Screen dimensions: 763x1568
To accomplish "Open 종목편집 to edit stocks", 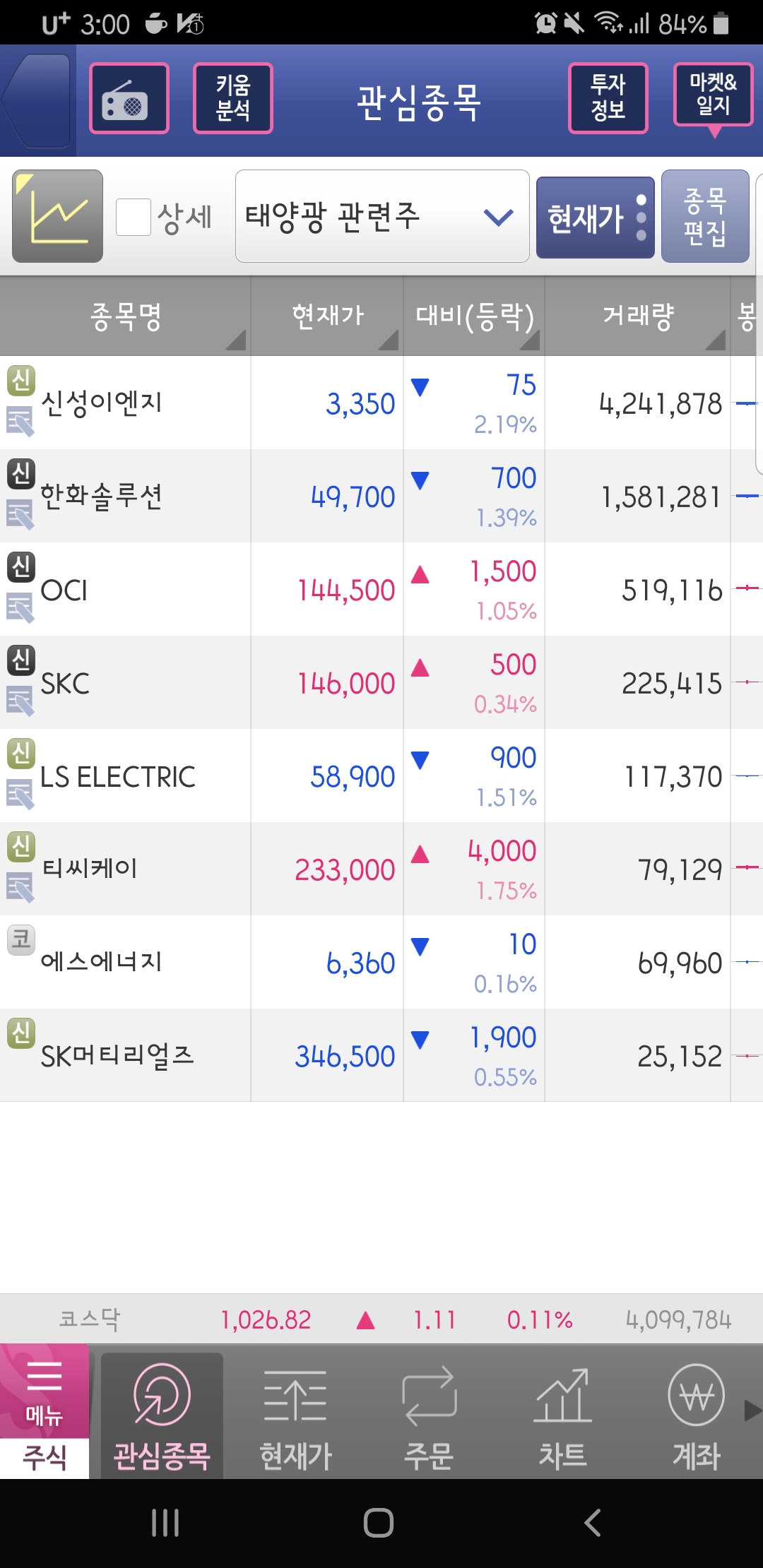I will (705, 216).
